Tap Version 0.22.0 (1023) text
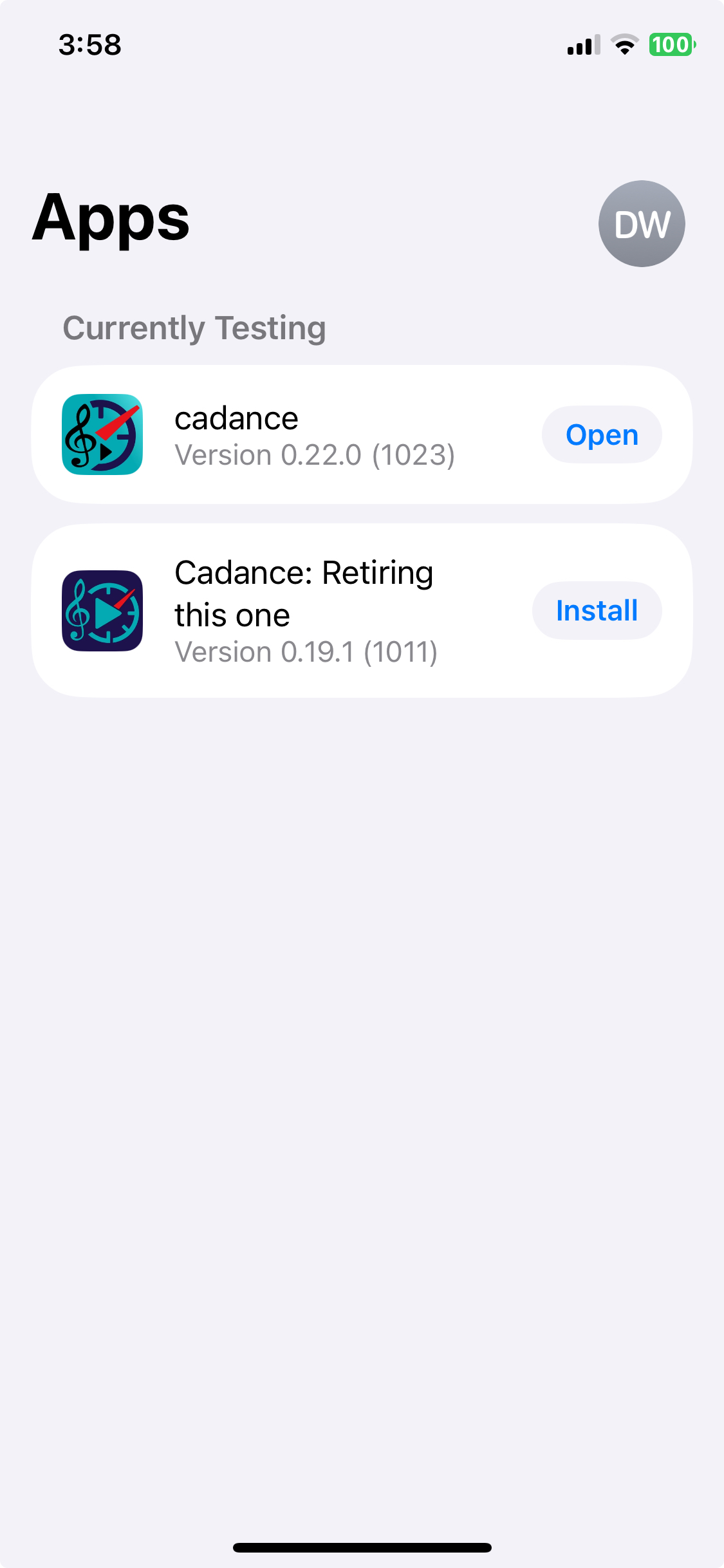 pyautogui.click(x=315, y=454)
